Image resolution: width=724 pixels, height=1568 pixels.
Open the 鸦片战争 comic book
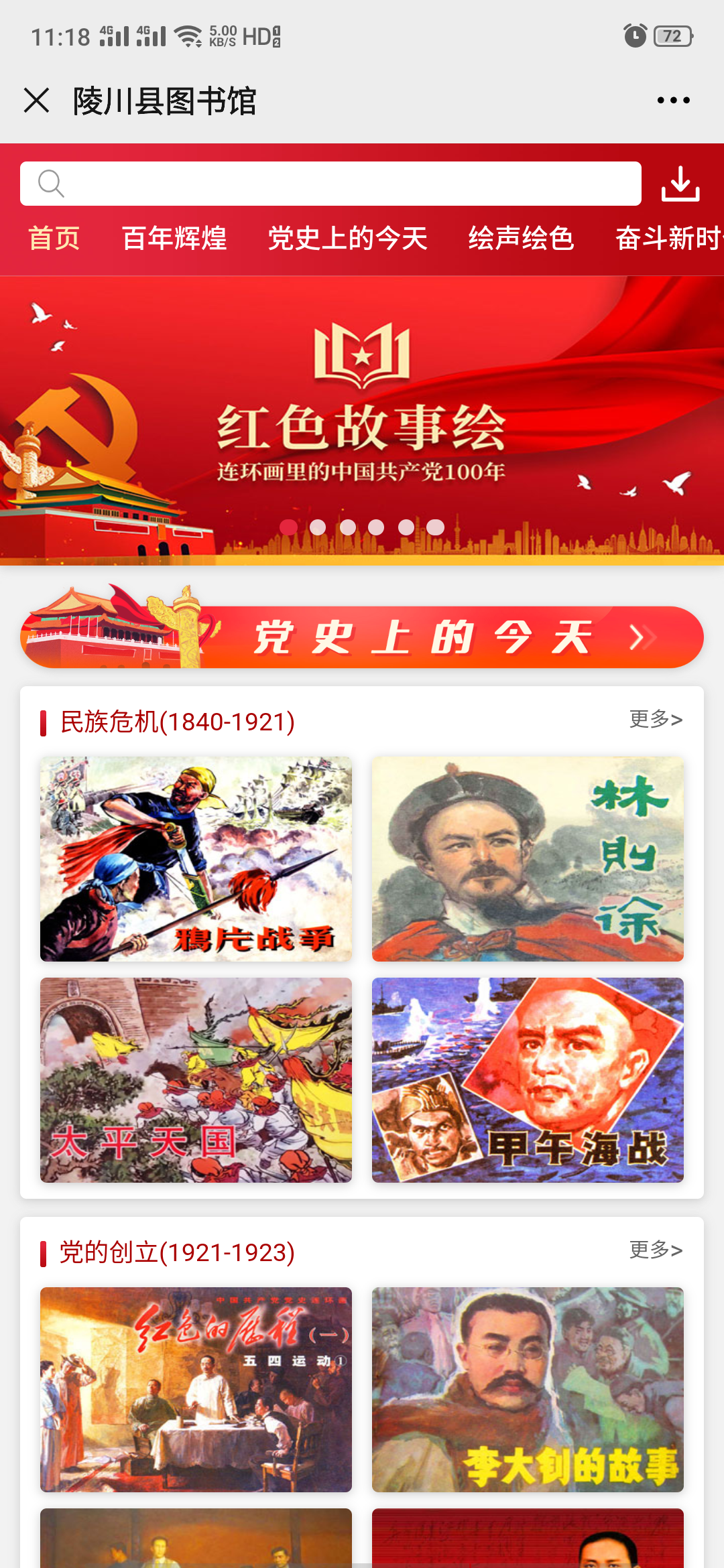(x=194, y=861)
